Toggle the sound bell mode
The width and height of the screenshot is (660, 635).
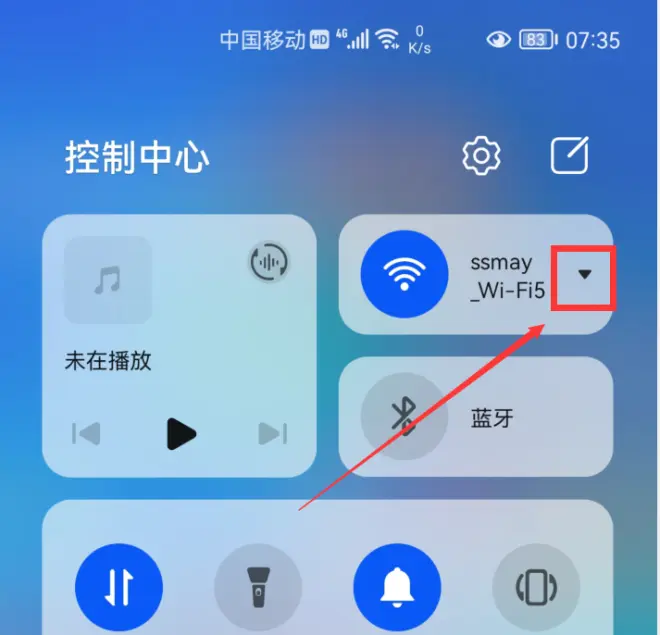[397, 590]
